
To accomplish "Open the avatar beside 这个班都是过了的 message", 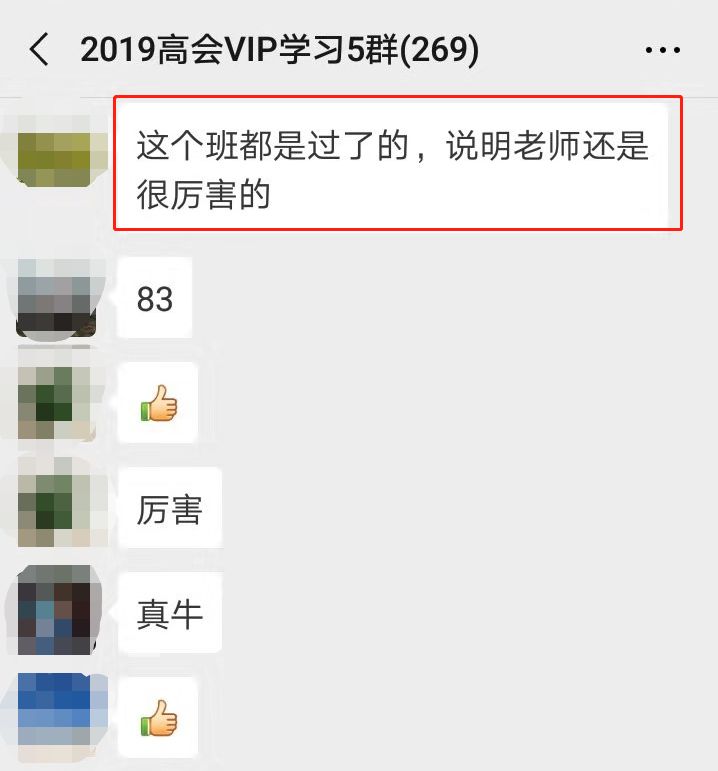I will pos(56,151).
